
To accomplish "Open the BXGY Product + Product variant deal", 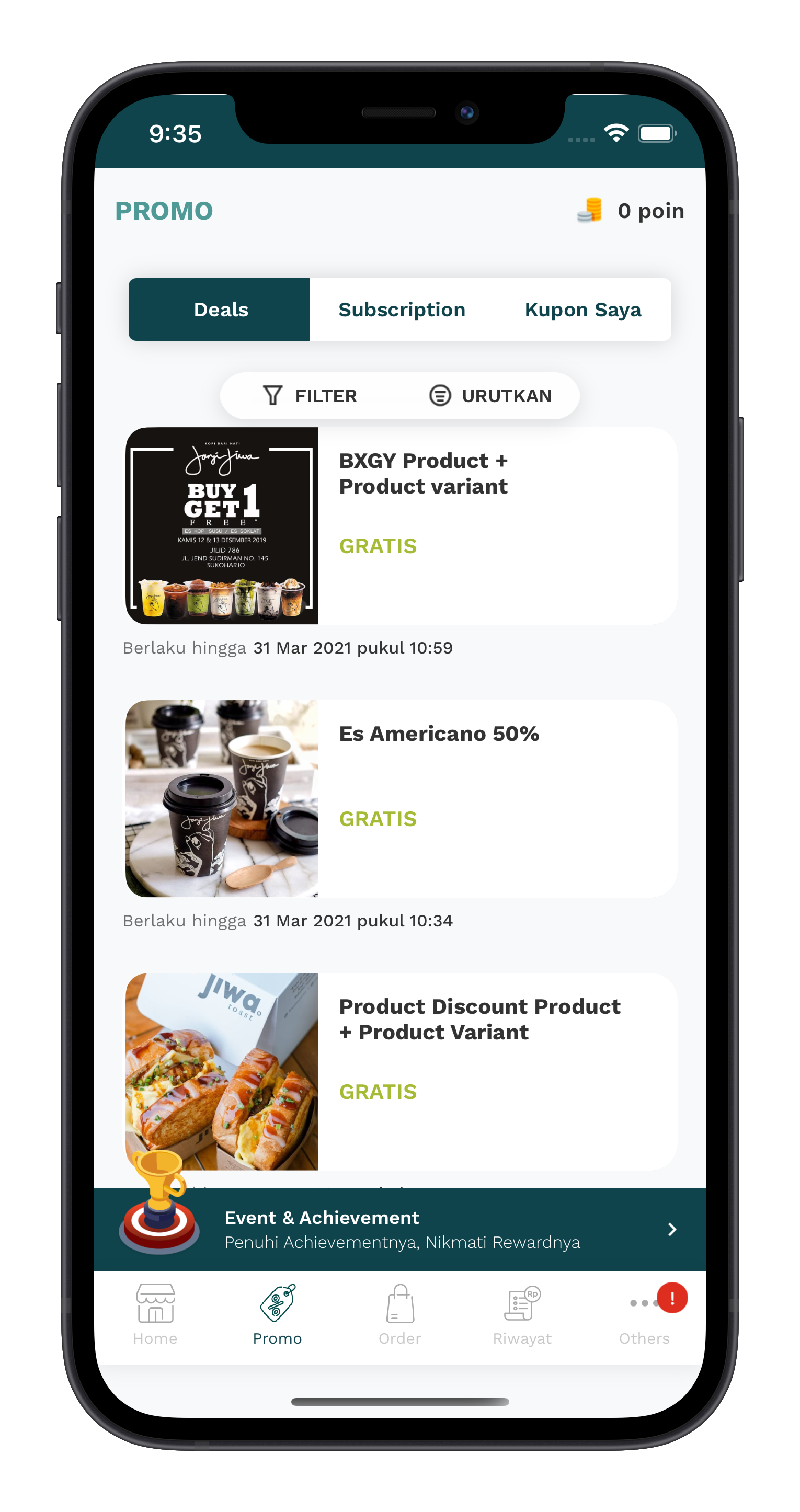I will (x=401, y=525).
